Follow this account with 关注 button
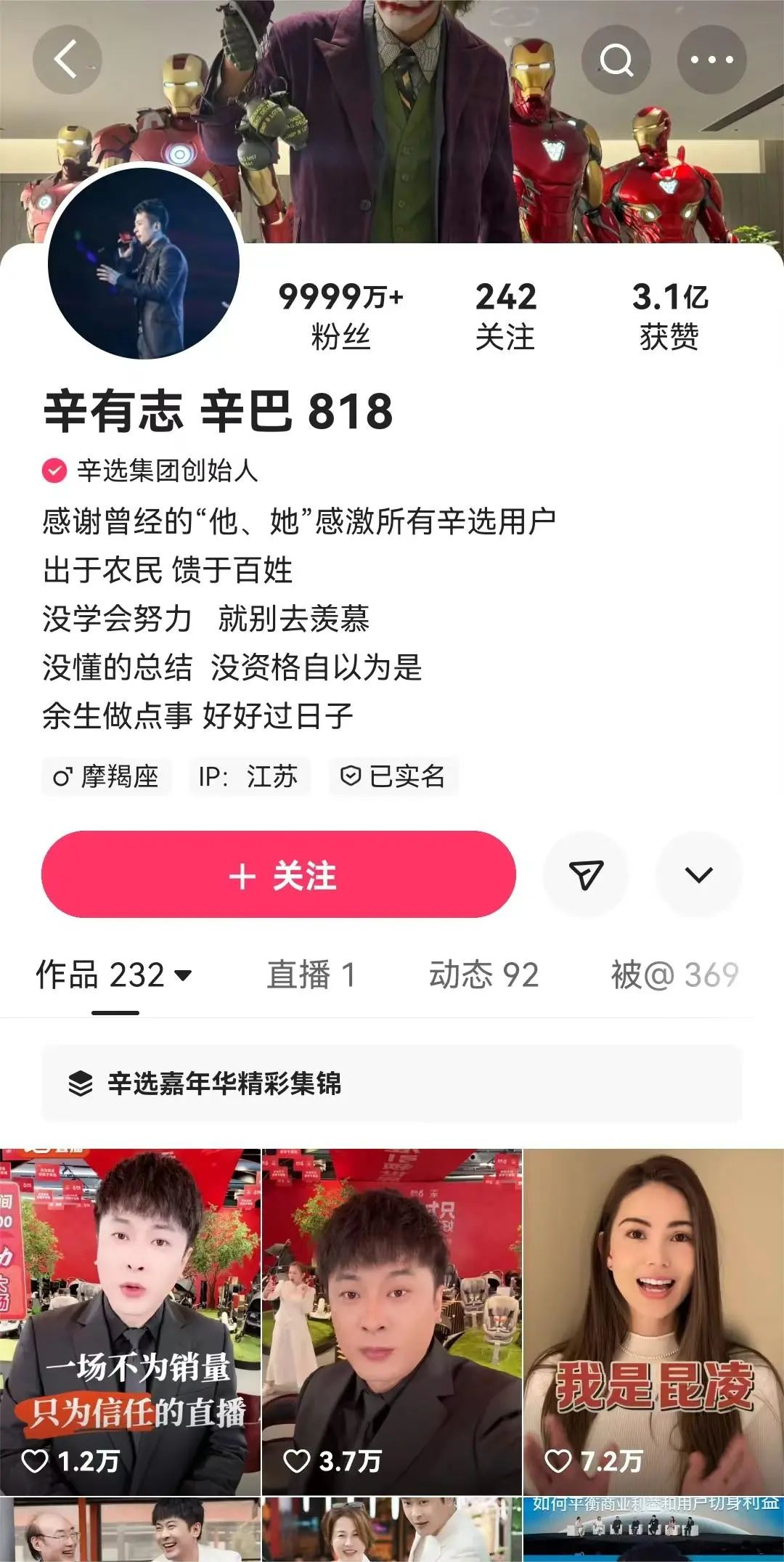Screen dimensions: 784x1562 (x=279, y=875)
